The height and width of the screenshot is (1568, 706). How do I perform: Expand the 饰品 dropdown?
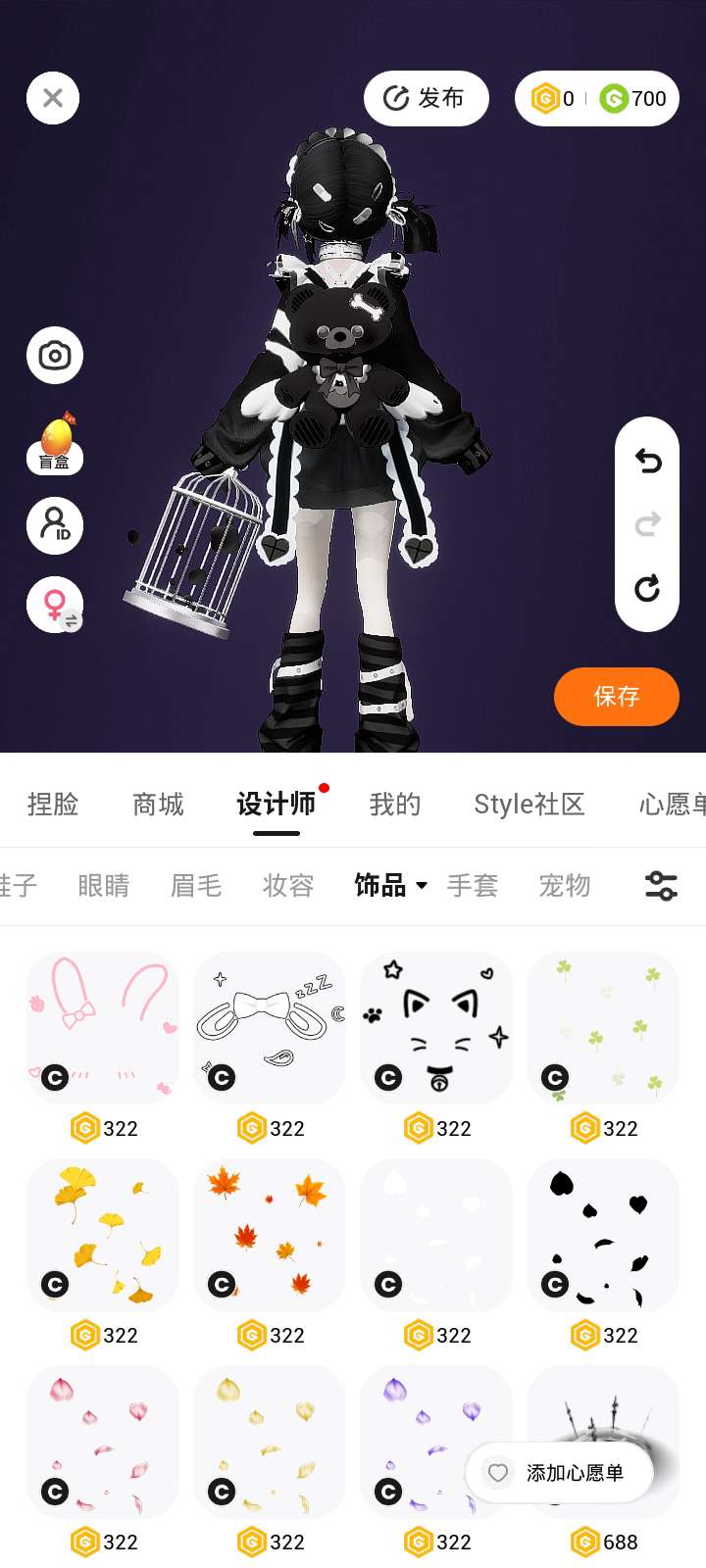point(391,886)
